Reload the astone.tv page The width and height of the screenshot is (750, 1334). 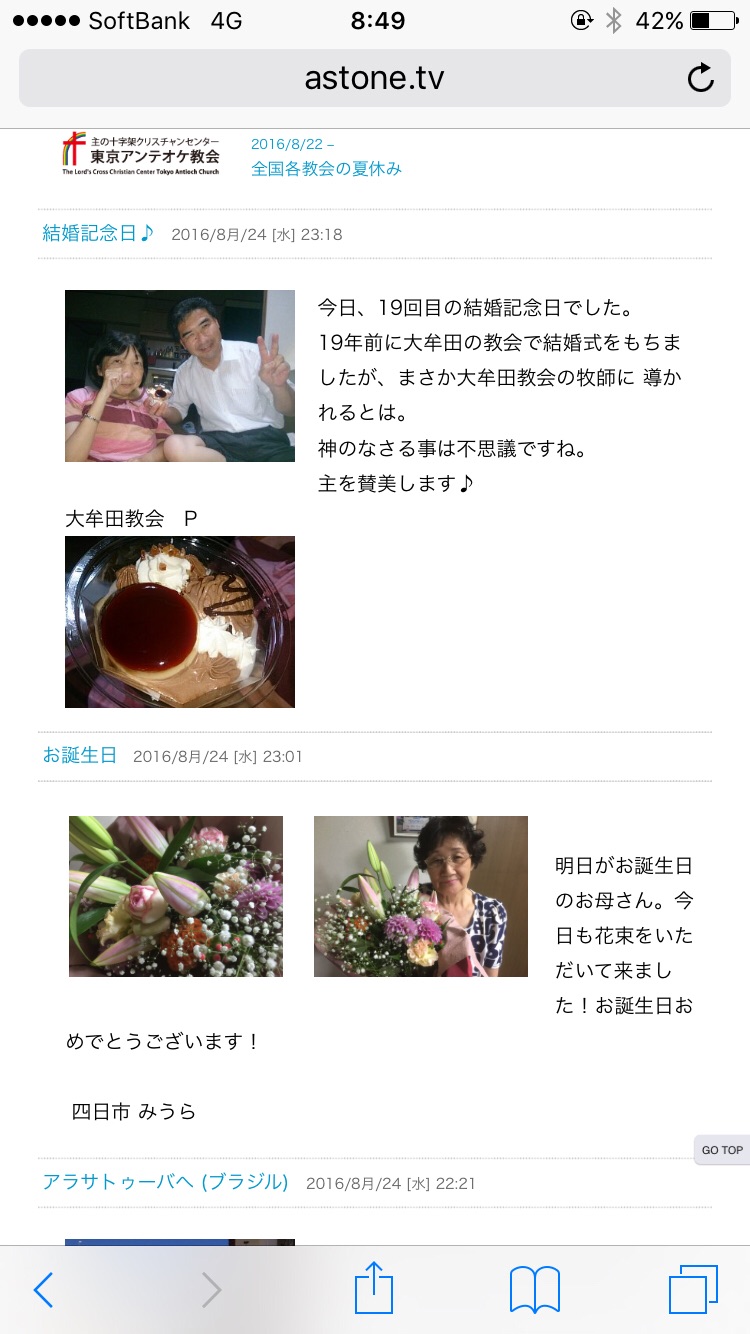coord(700,78)
